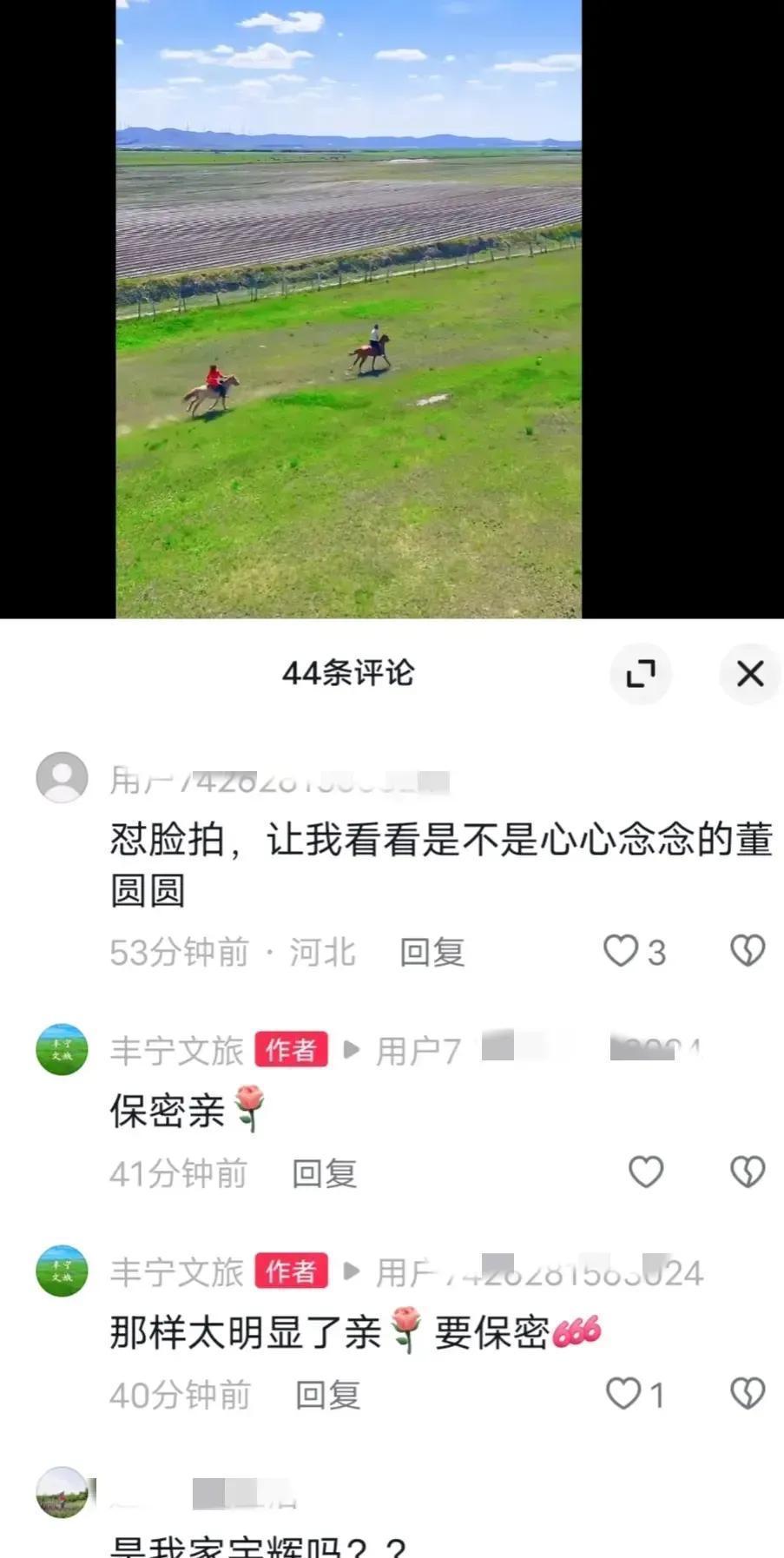Dislike the 保密亲 reply
Viewport: 784px width, 1558px height.
(747, 1173)
